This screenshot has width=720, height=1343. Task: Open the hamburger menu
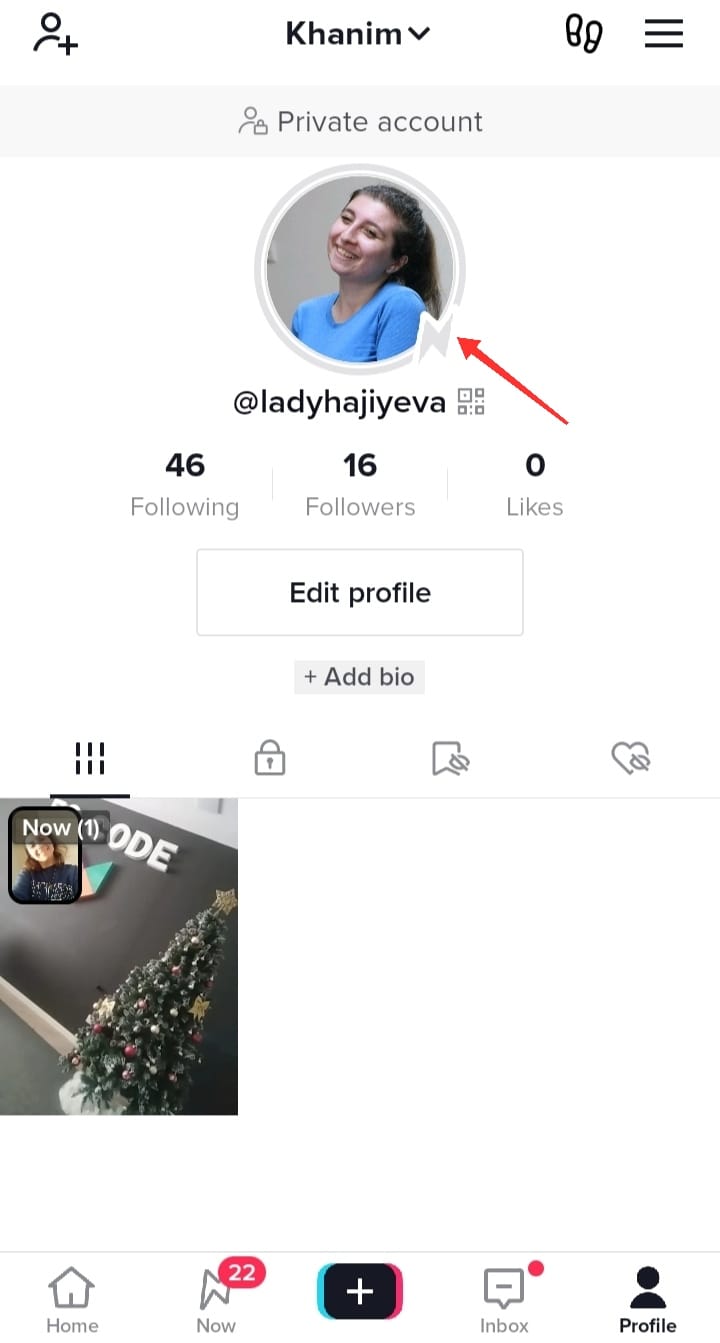click(x=663, y=34)
